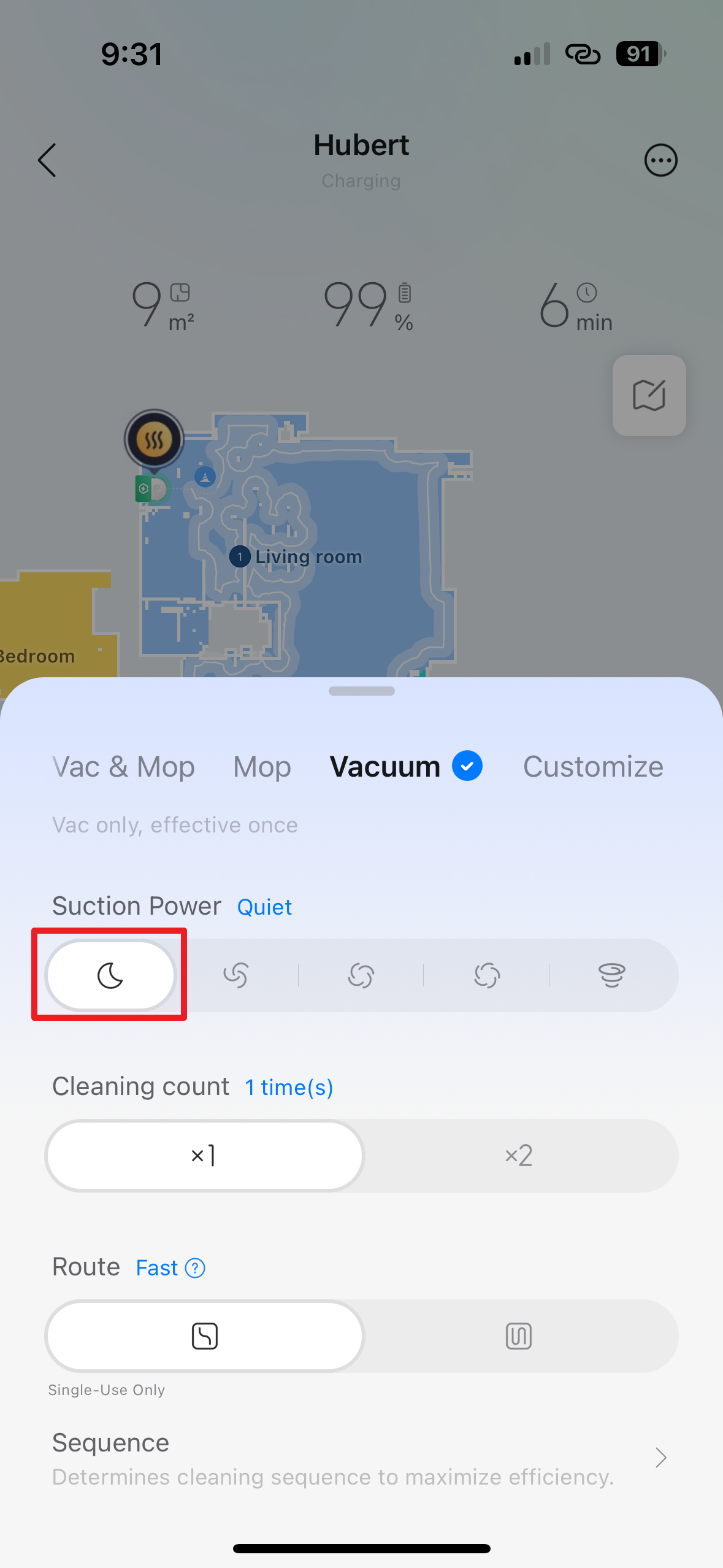Screen dimensions: 723x1568
Task: Switch to Customize mode
Action: click(592, 767)
